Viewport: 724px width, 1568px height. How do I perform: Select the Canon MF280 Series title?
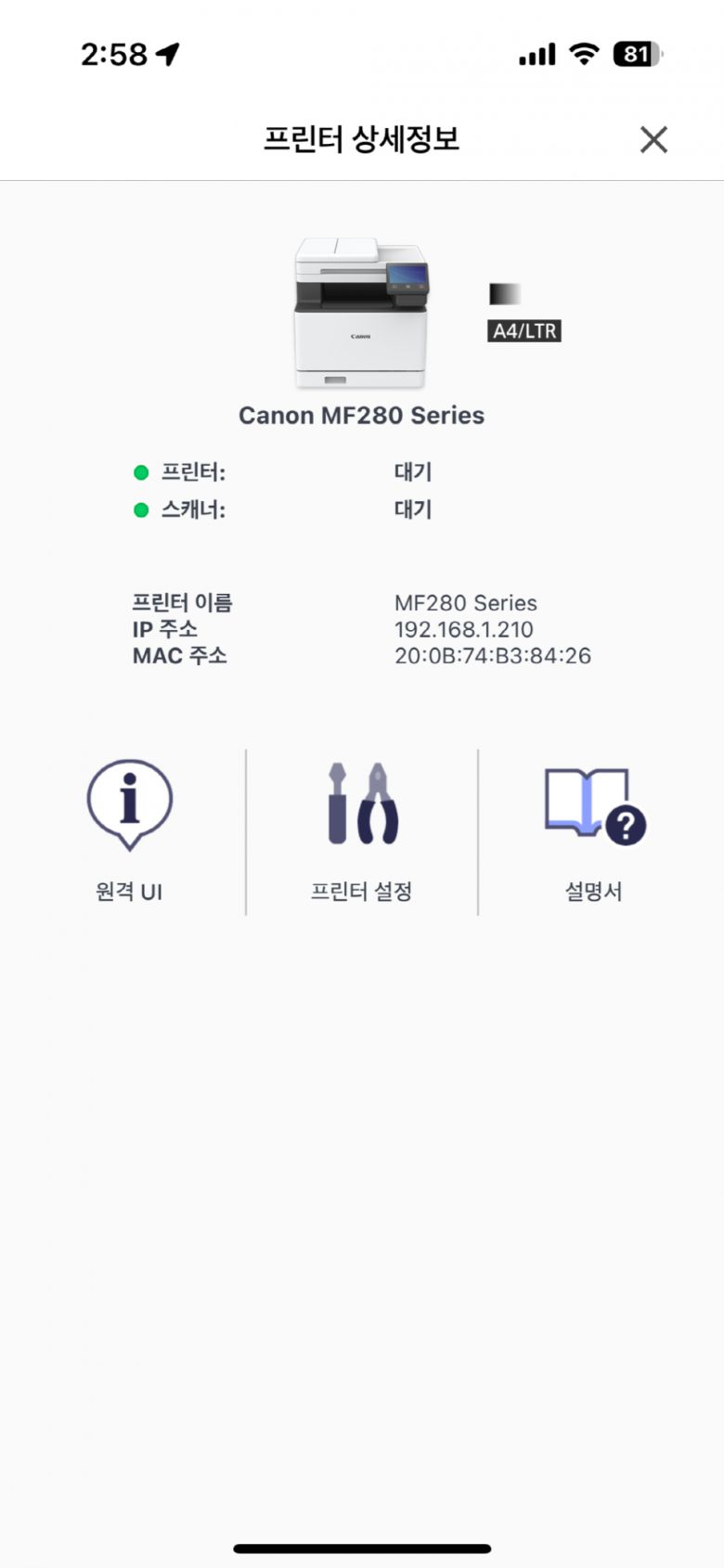click(x=362, y=416)
